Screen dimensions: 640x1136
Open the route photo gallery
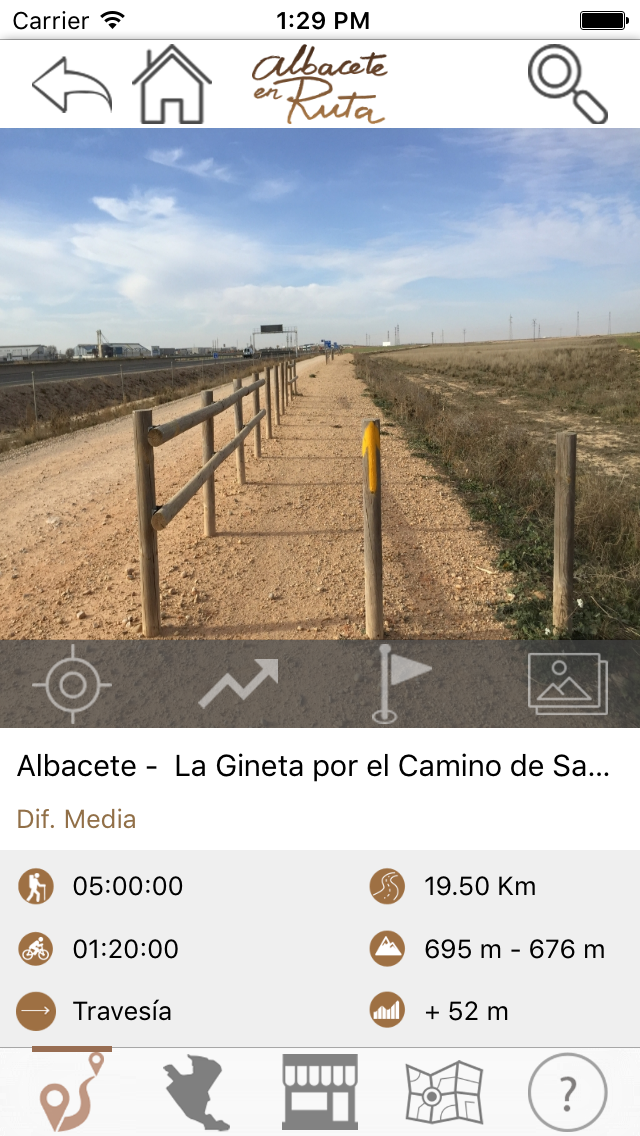pyautogui.click(x=567, y=684)
